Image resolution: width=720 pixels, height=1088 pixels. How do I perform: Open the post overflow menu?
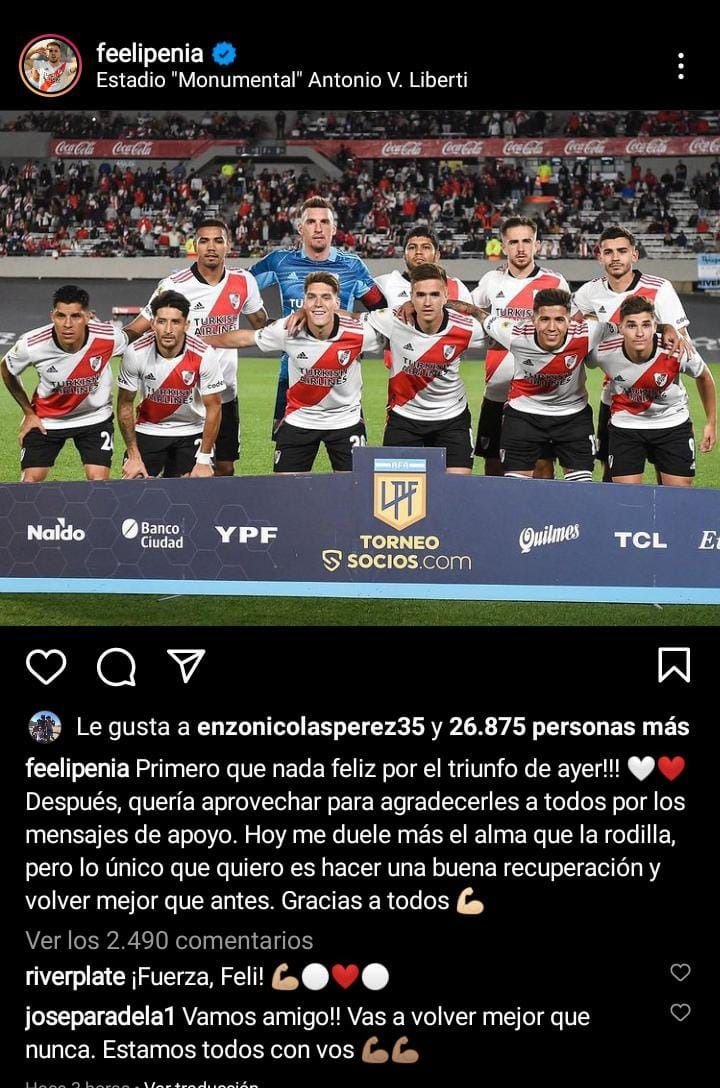[x=681, y=66]
